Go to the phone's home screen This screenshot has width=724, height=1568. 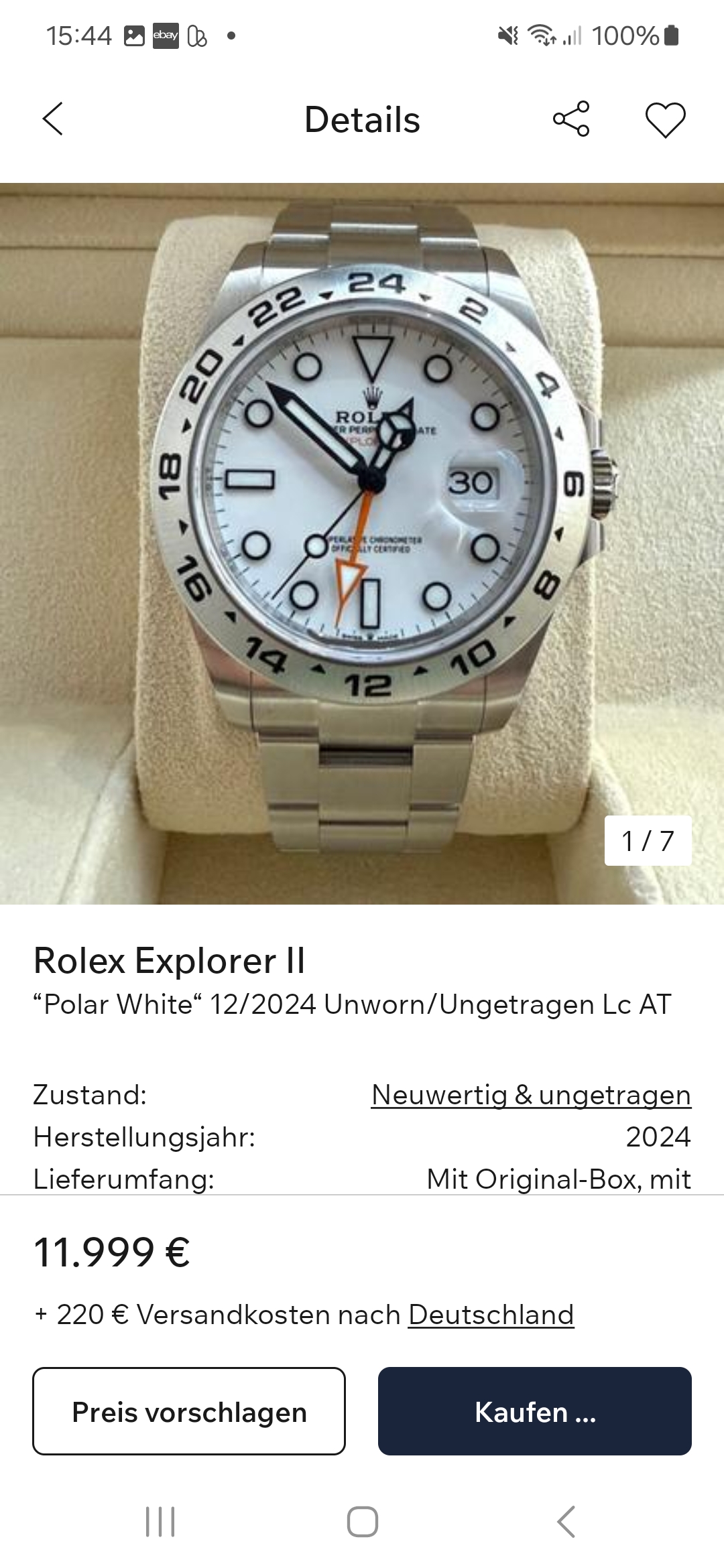362,1522
